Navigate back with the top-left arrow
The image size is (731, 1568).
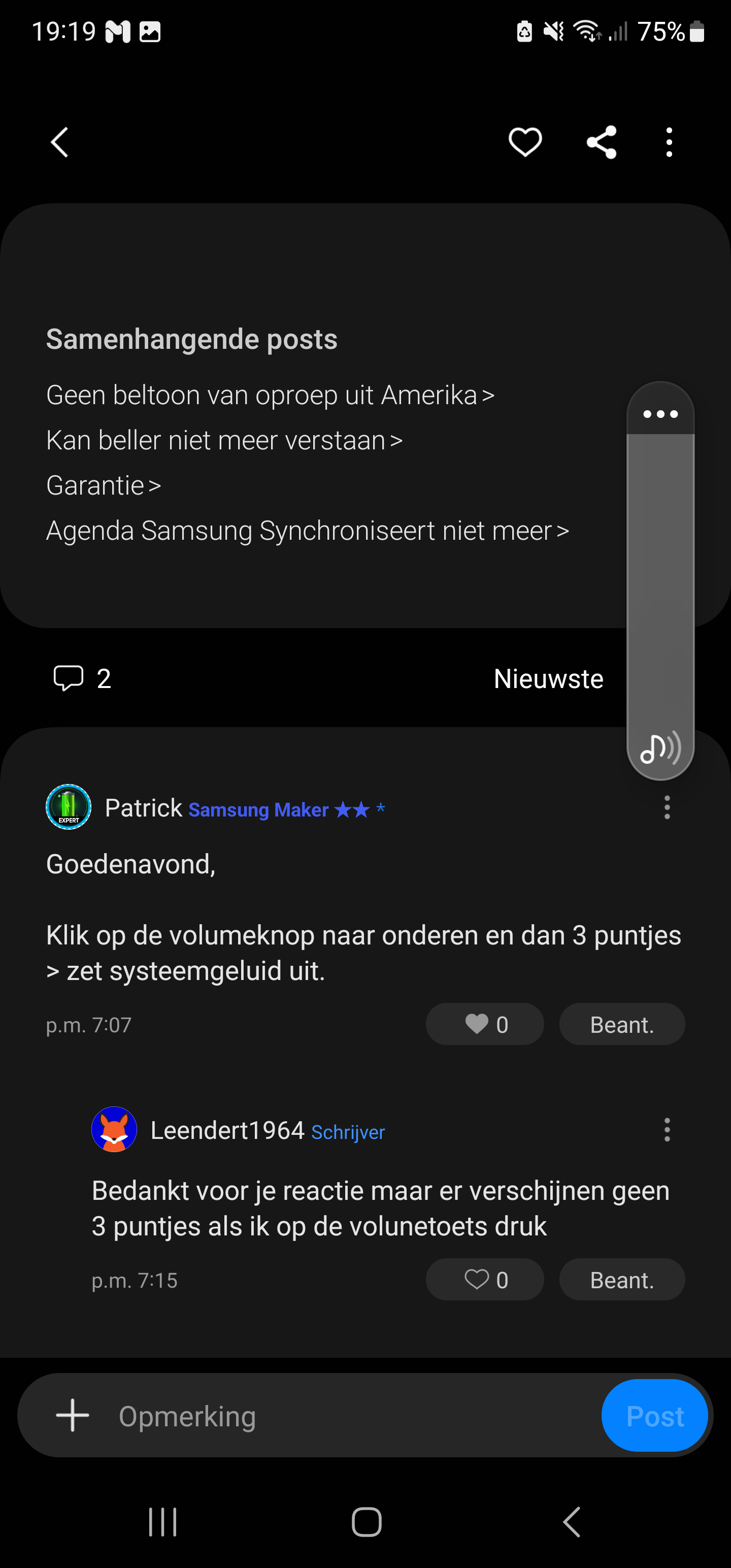pyautogui.click(x=59, y=142)
